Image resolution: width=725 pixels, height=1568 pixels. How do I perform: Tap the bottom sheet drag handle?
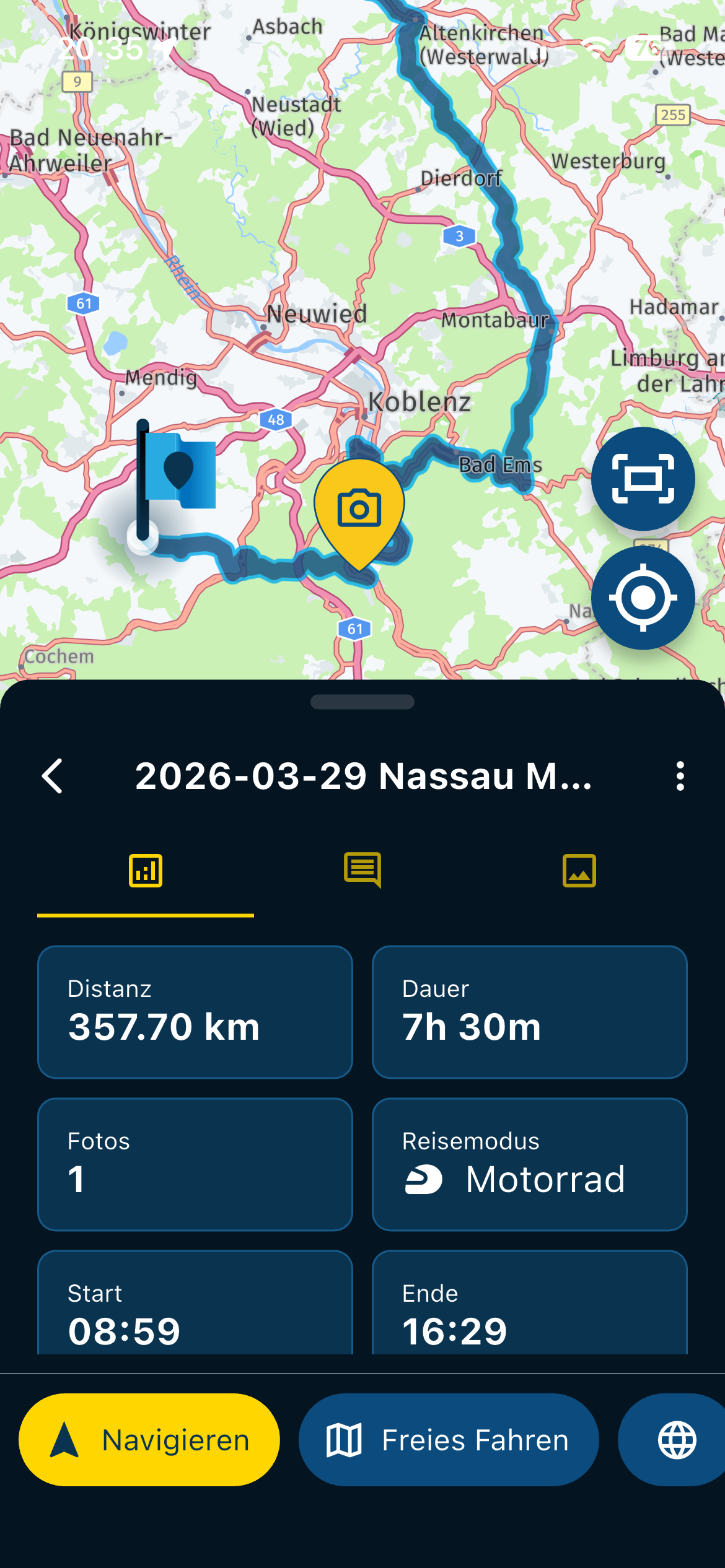362,702
